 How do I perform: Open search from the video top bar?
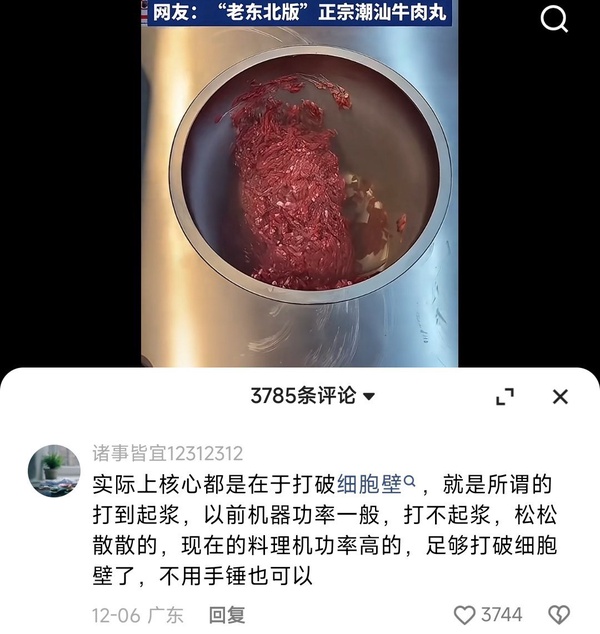tap(554, 19)
